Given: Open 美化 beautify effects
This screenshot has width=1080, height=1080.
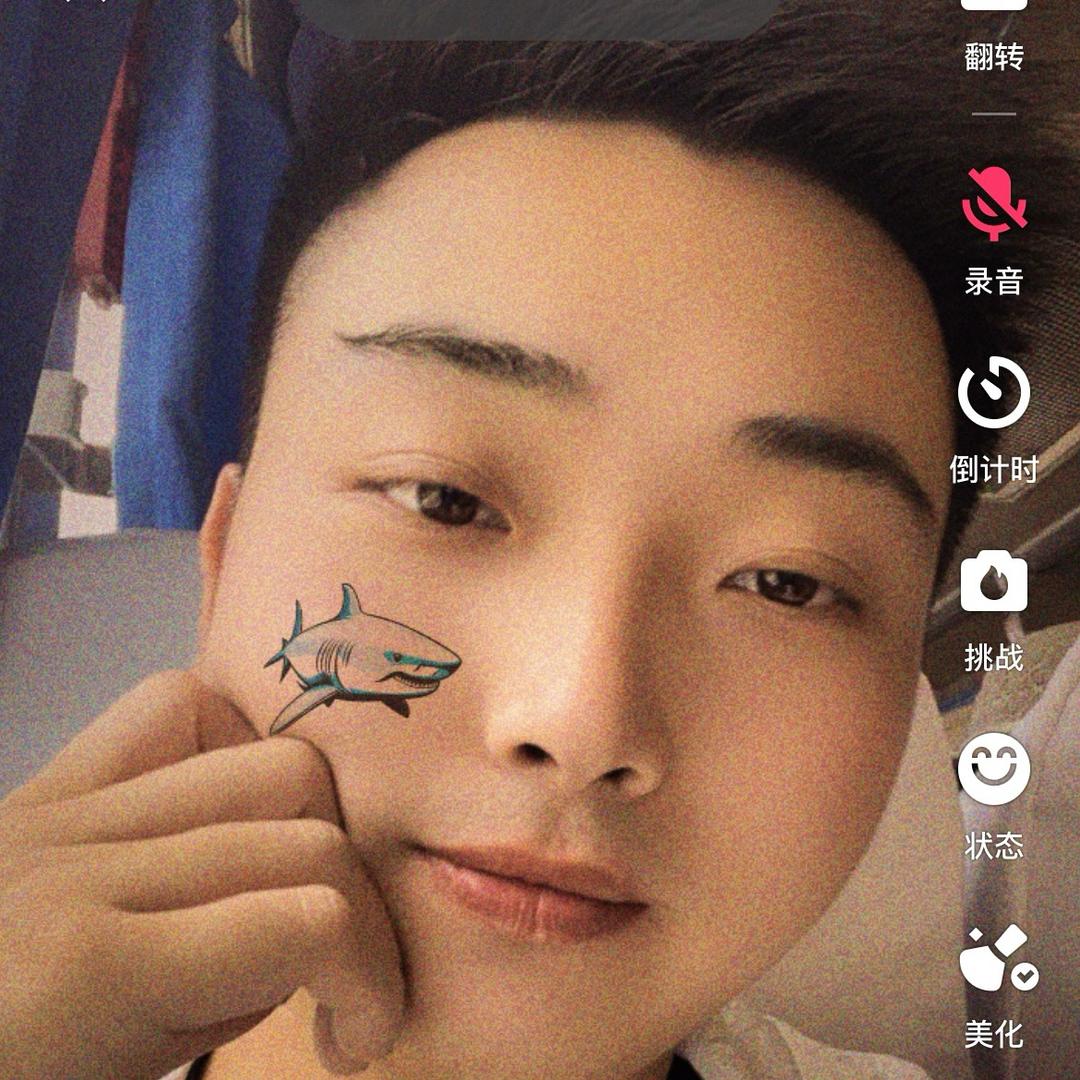Looking at the screenshot, I should click(x=996, y=960).
